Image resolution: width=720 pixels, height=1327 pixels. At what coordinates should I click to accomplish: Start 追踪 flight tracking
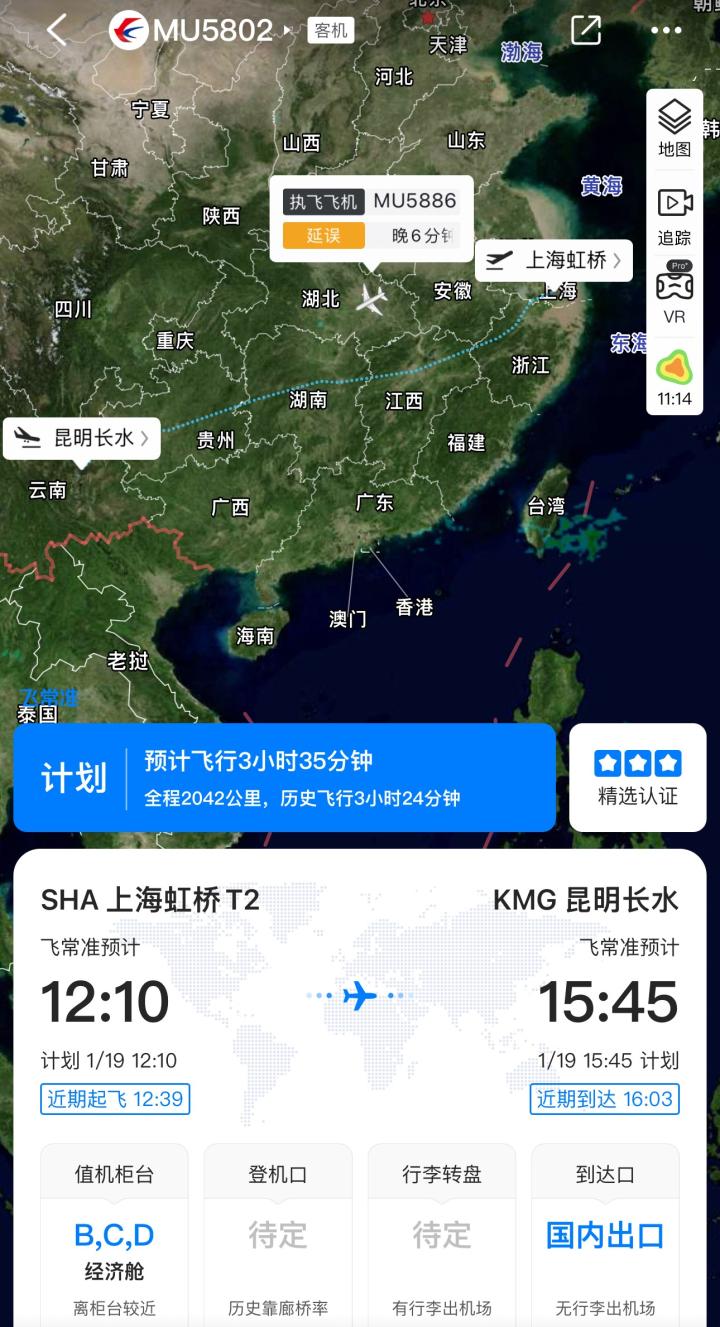(x=674, y=216)
